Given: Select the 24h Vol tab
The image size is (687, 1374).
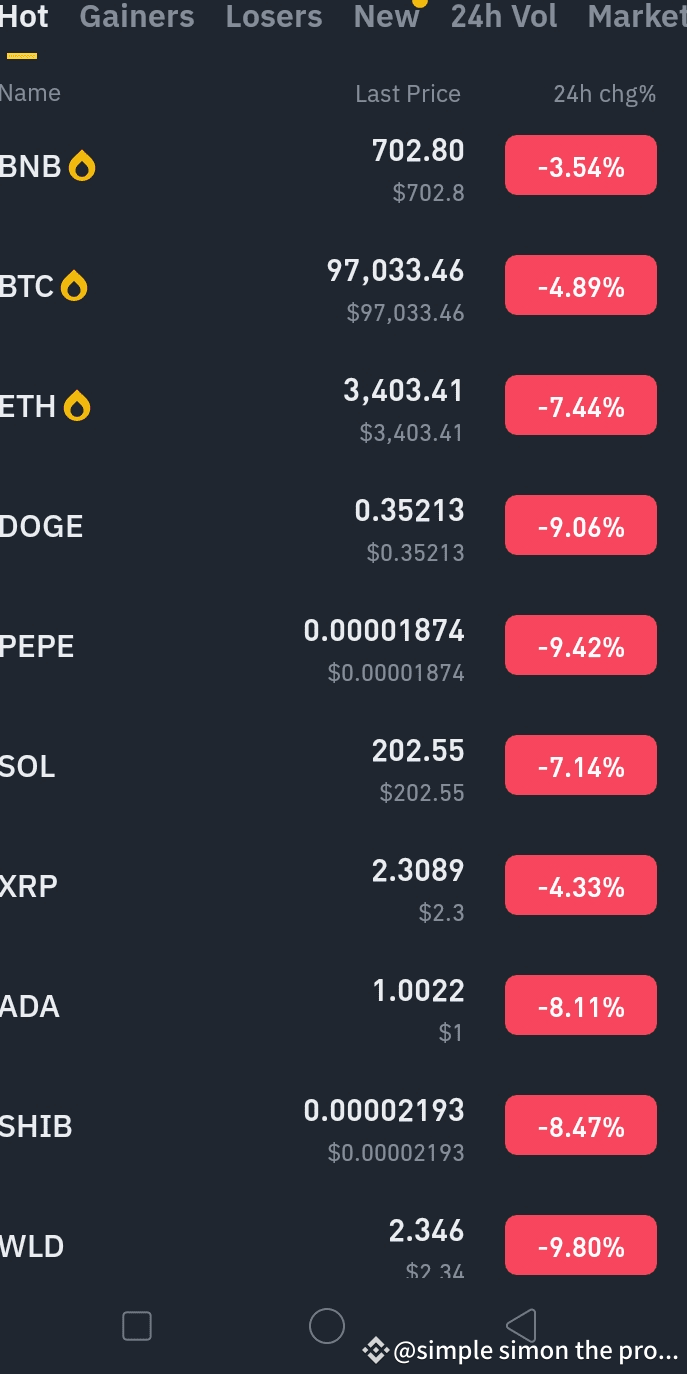Looking at the screenshot, I should click(504, 17).
